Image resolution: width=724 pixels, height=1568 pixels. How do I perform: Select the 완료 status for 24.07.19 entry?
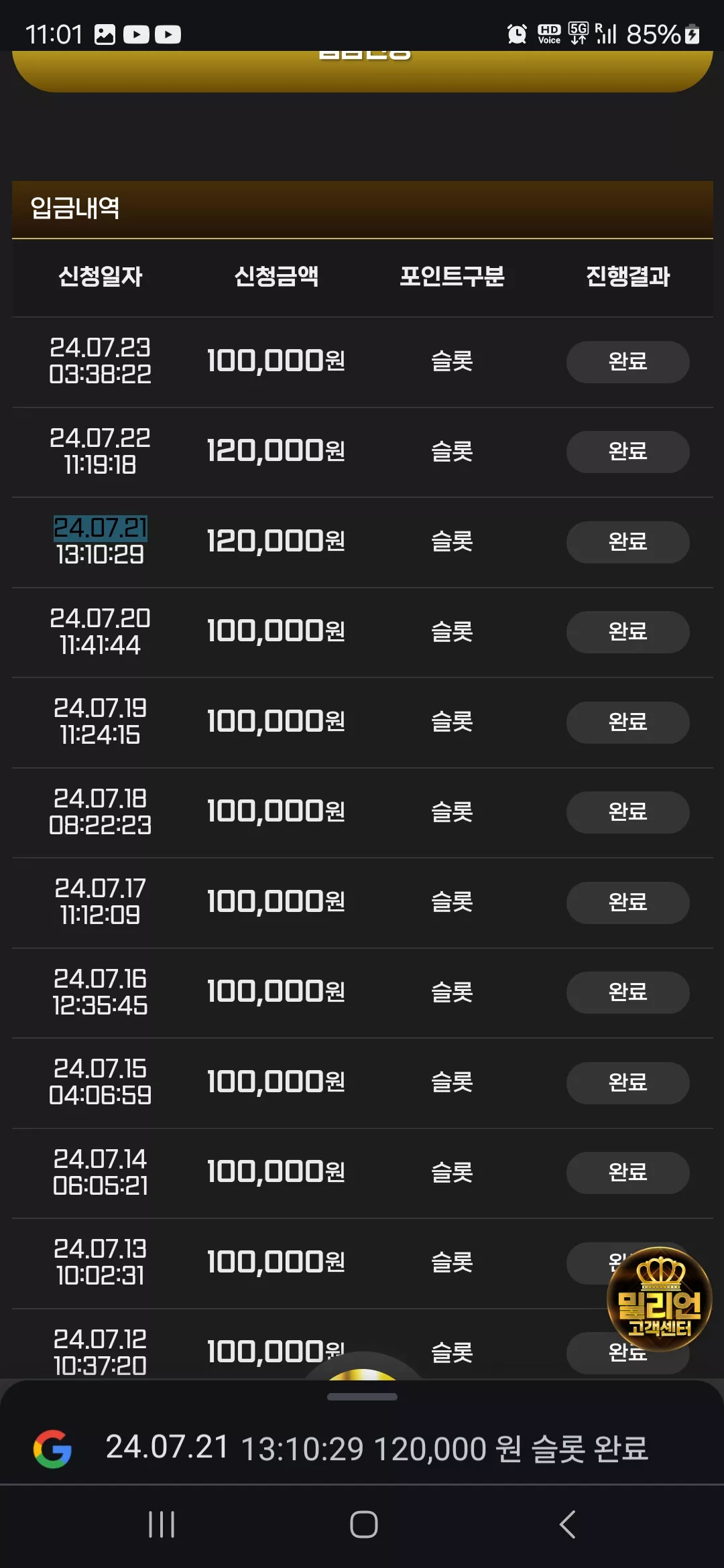627,722
